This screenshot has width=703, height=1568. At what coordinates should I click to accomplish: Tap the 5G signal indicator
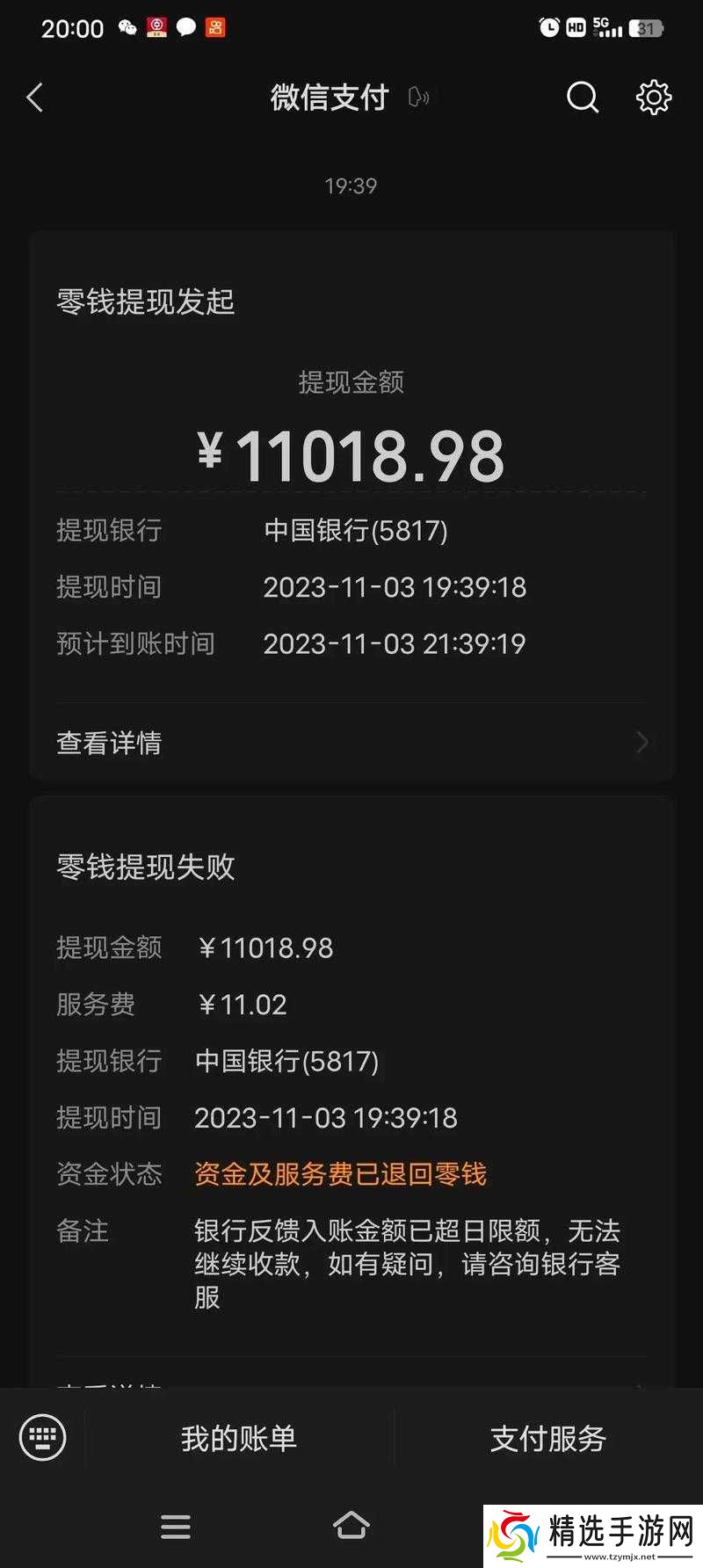point(608,27)
